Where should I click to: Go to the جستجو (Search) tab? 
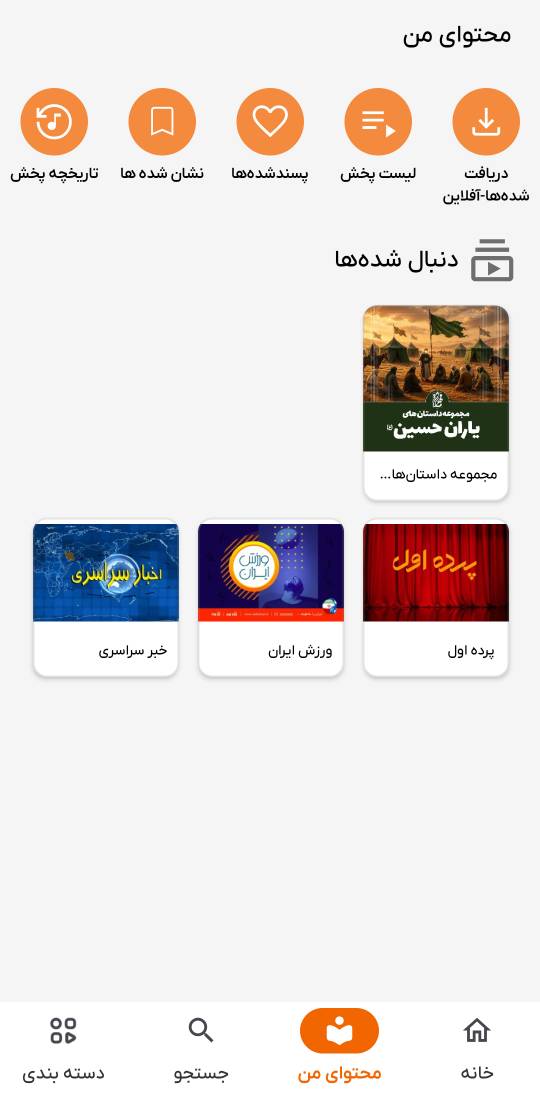pos(202,1048)
